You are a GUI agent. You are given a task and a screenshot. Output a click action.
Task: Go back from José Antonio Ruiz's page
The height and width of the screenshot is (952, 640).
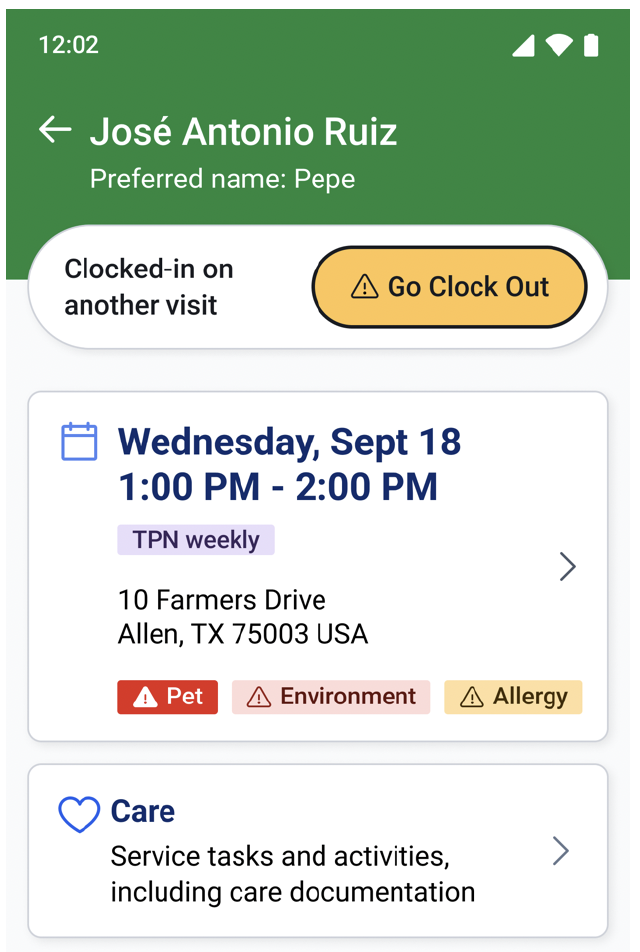(x=55, y=130)
